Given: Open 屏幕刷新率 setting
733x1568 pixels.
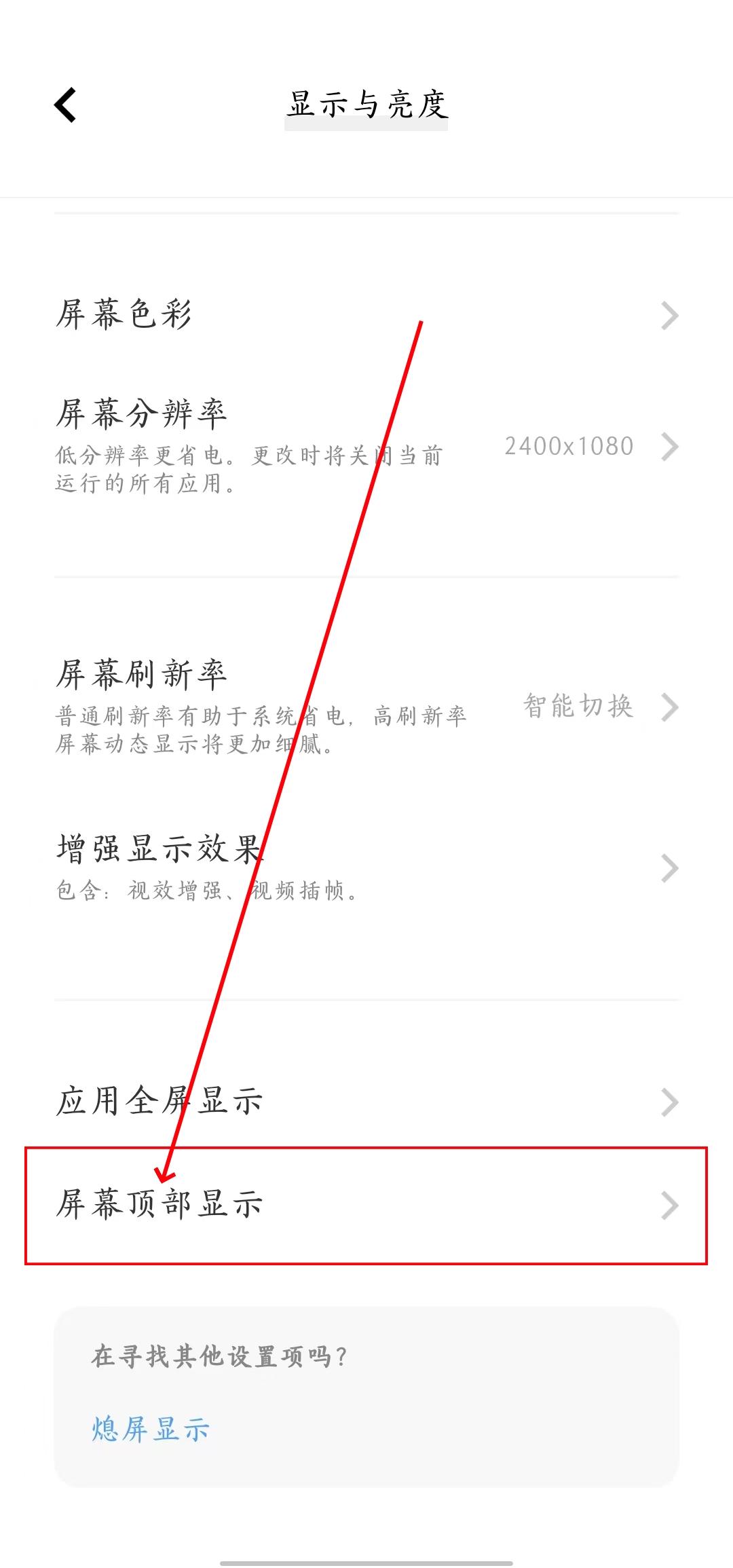Looking at the screenshot, I should click(366, 706).
